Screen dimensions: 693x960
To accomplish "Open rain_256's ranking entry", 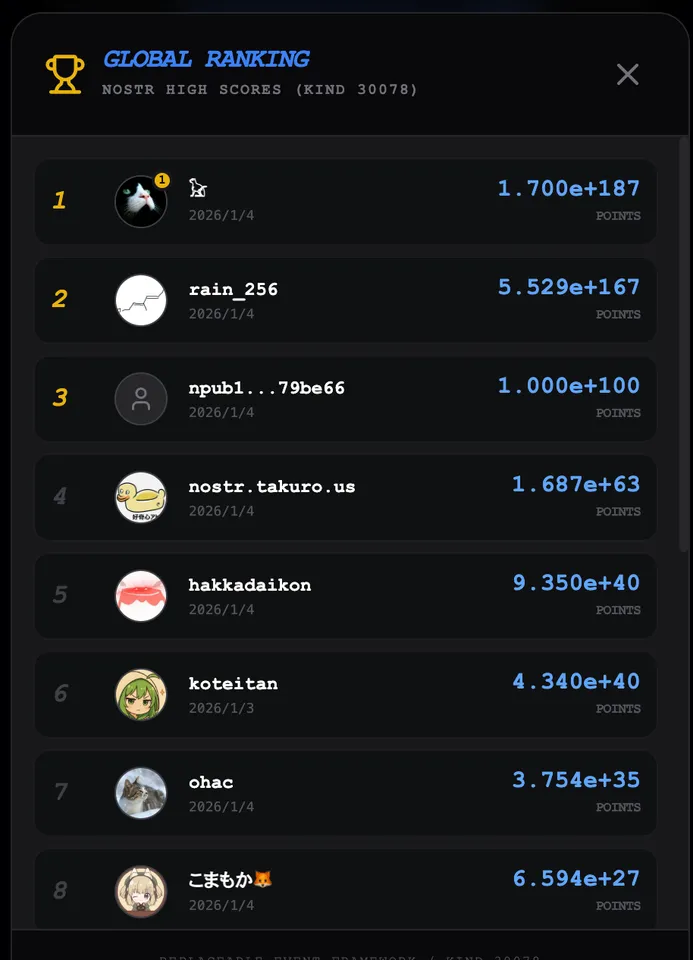I will [x=345, y=300].
